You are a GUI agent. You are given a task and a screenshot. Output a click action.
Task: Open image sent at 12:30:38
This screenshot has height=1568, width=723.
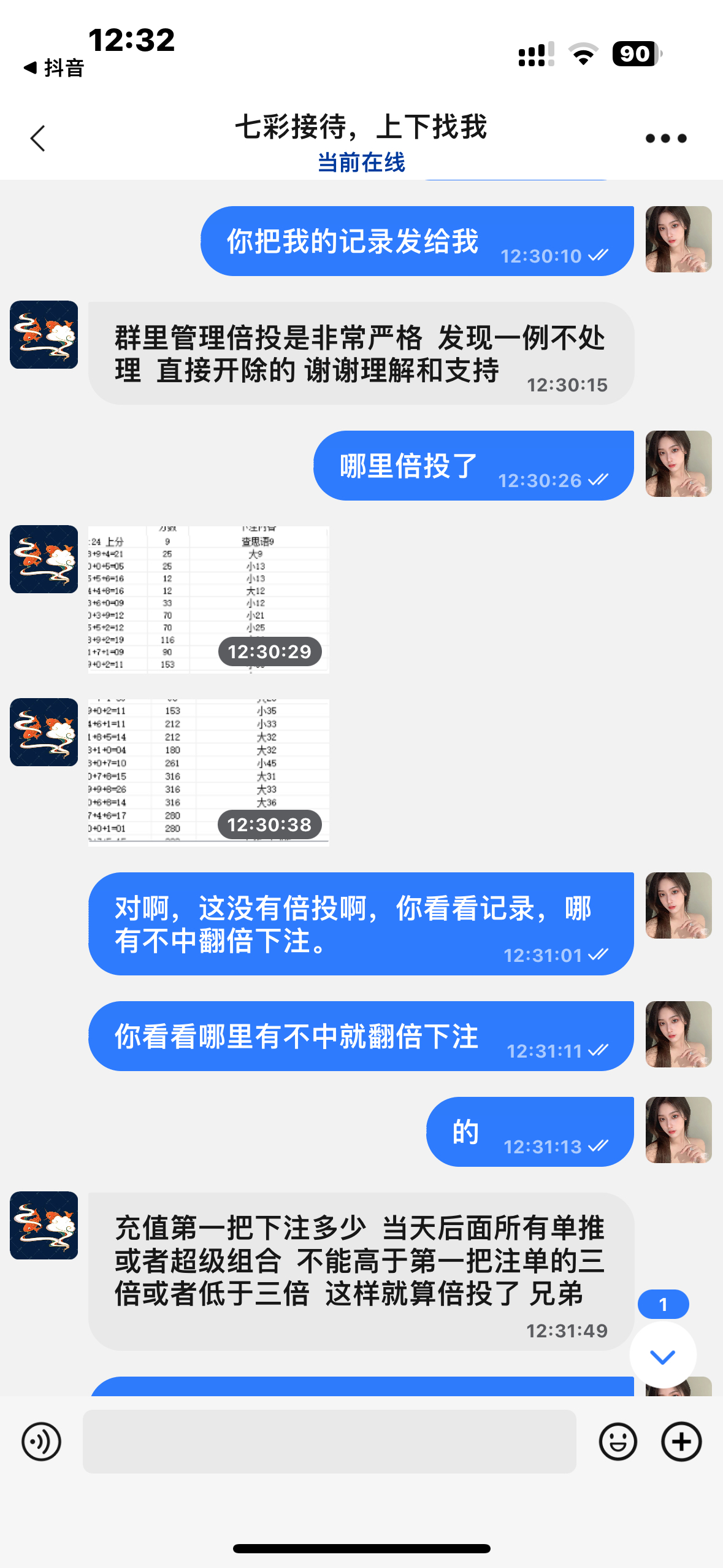[x=208, y=772]
